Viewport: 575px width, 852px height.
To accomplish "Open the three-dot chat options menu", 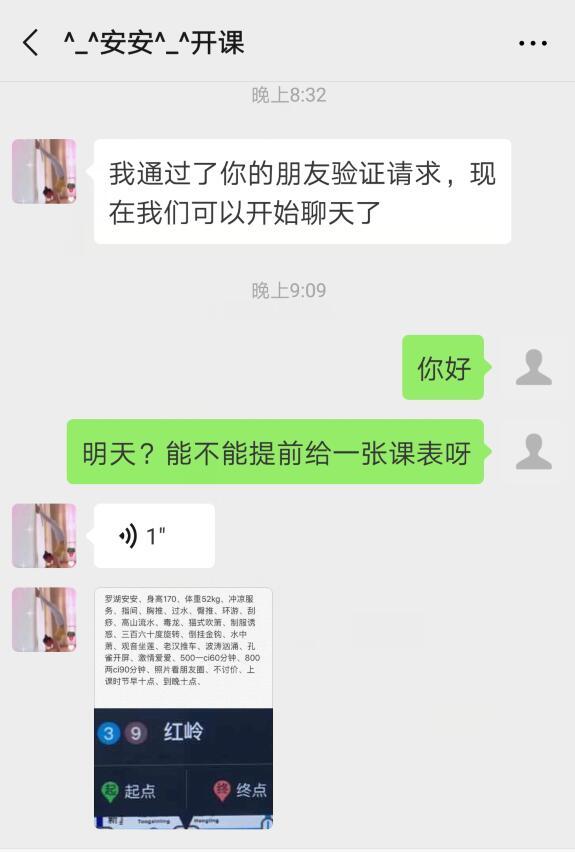I will tap(533, 43).
